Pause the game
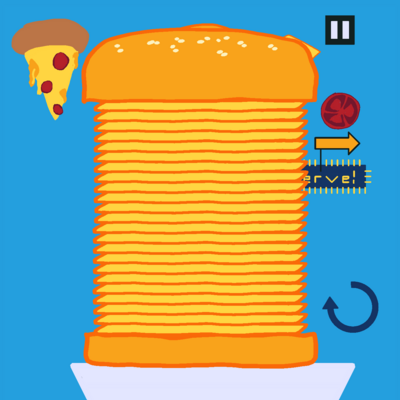The width and height of the screenshot is (400, 400). [340, 30]
